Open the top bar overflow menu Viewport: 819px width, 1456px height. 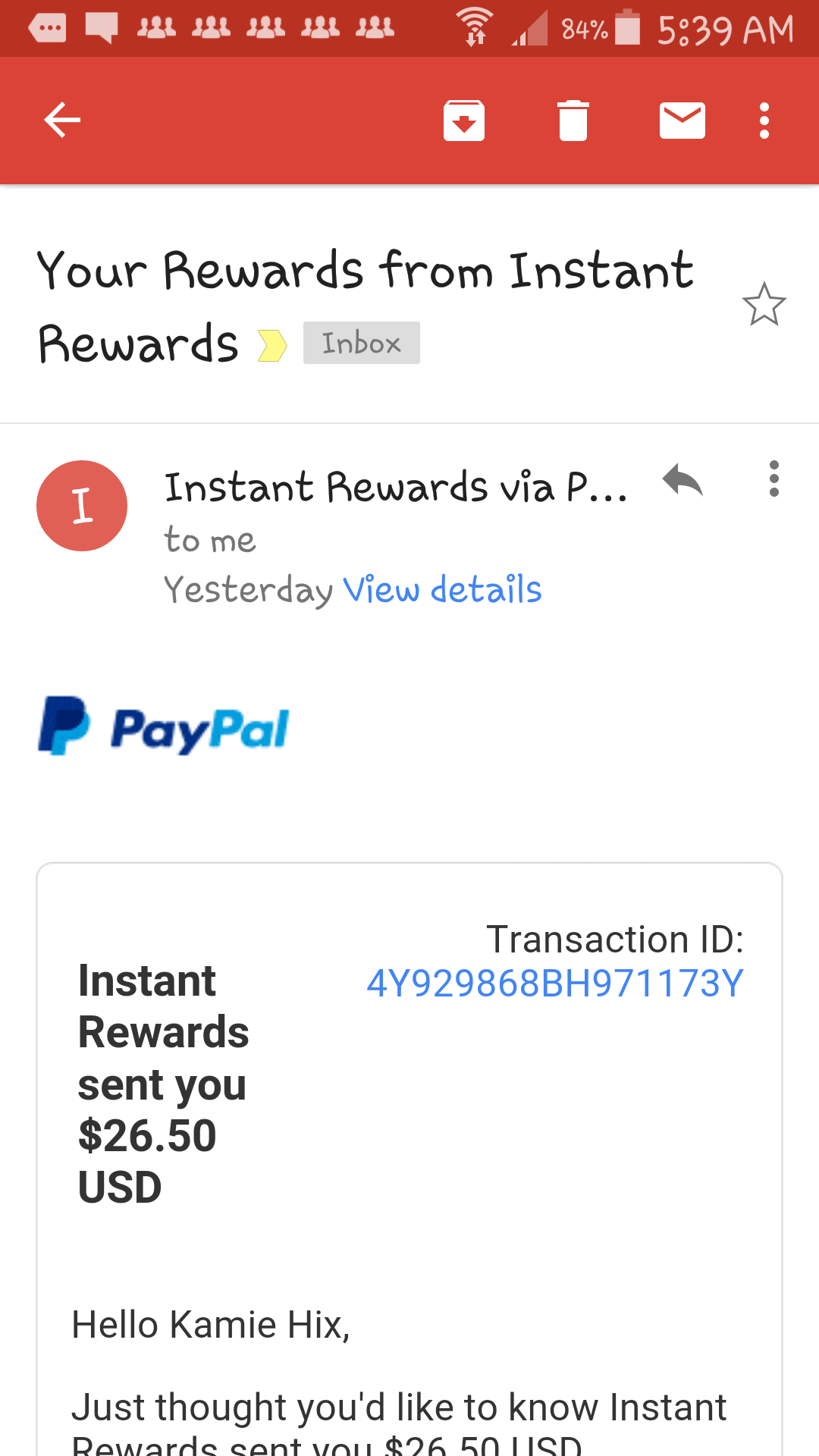coord(764,120)
